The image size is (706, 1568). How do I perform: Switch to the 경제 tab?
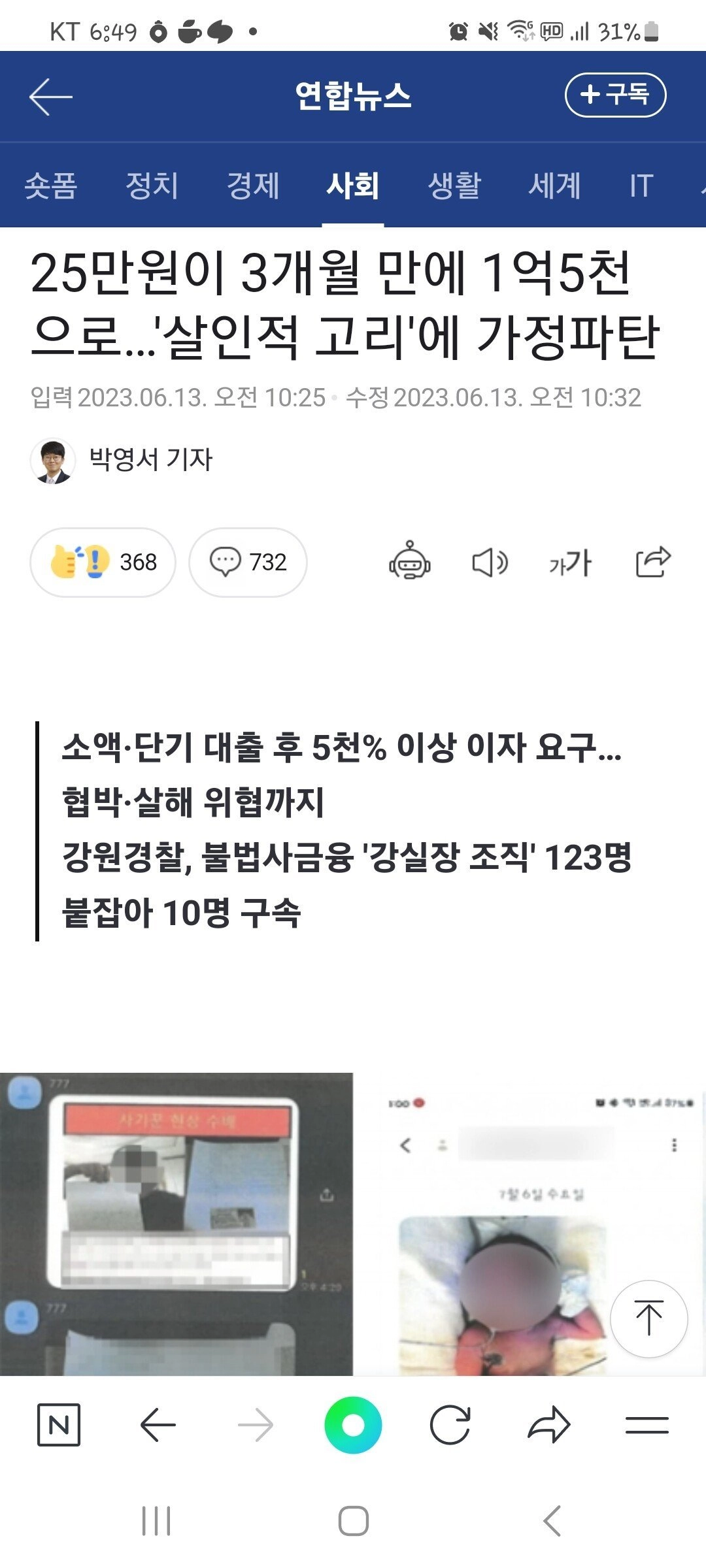pos(253,186)
